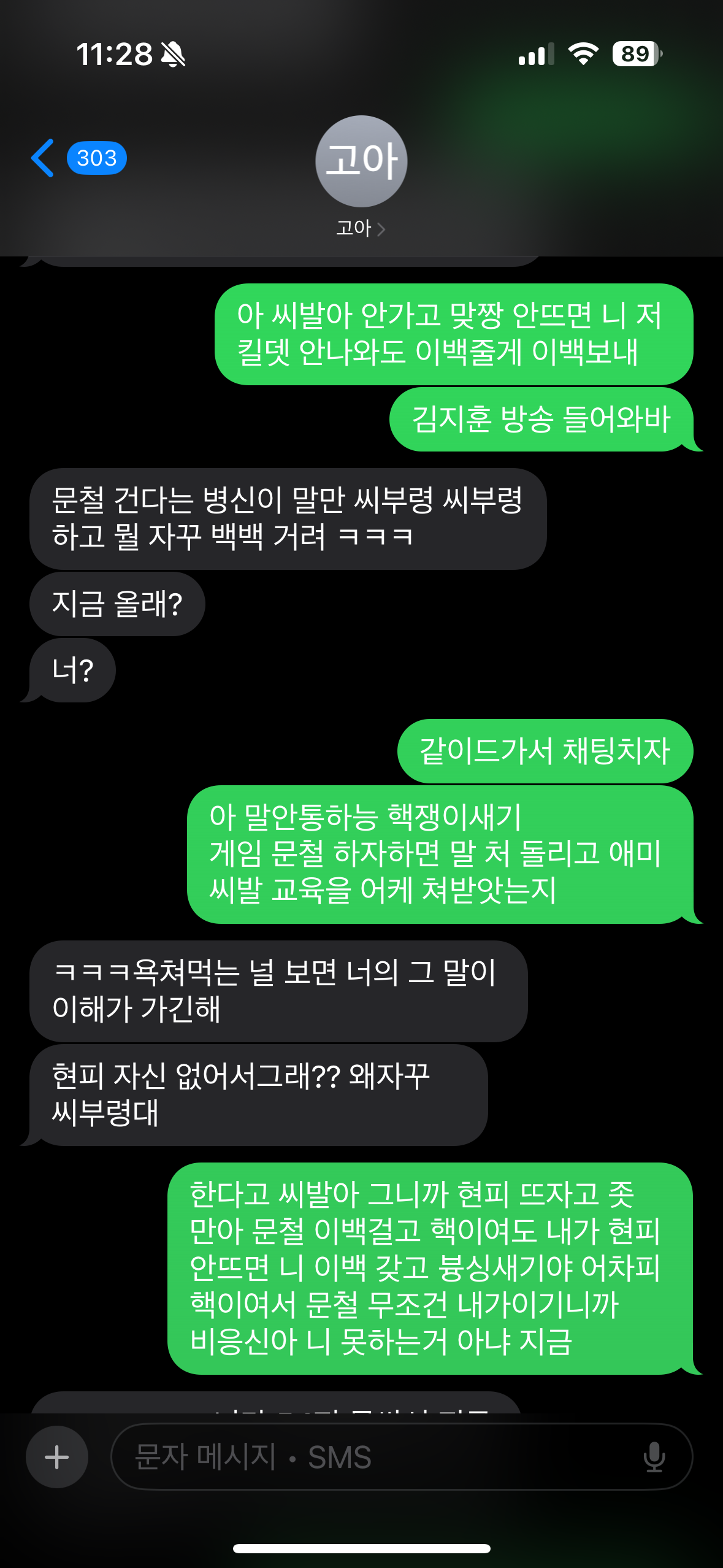Start voice dictation with the microphone

click(x=654, y=1457)
